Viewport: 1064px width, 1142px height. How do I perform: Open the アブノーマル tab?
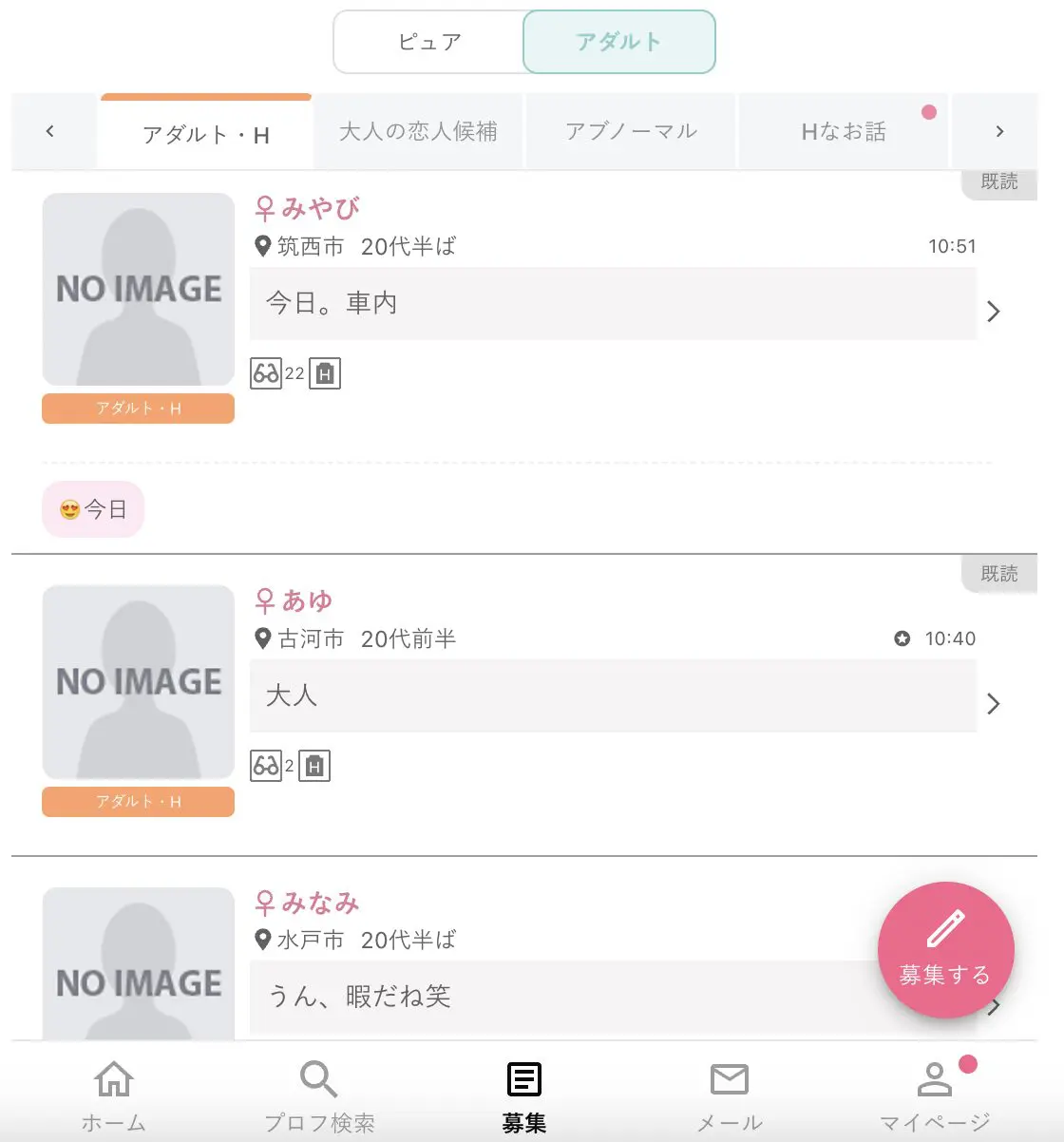(x=631, y=131)
